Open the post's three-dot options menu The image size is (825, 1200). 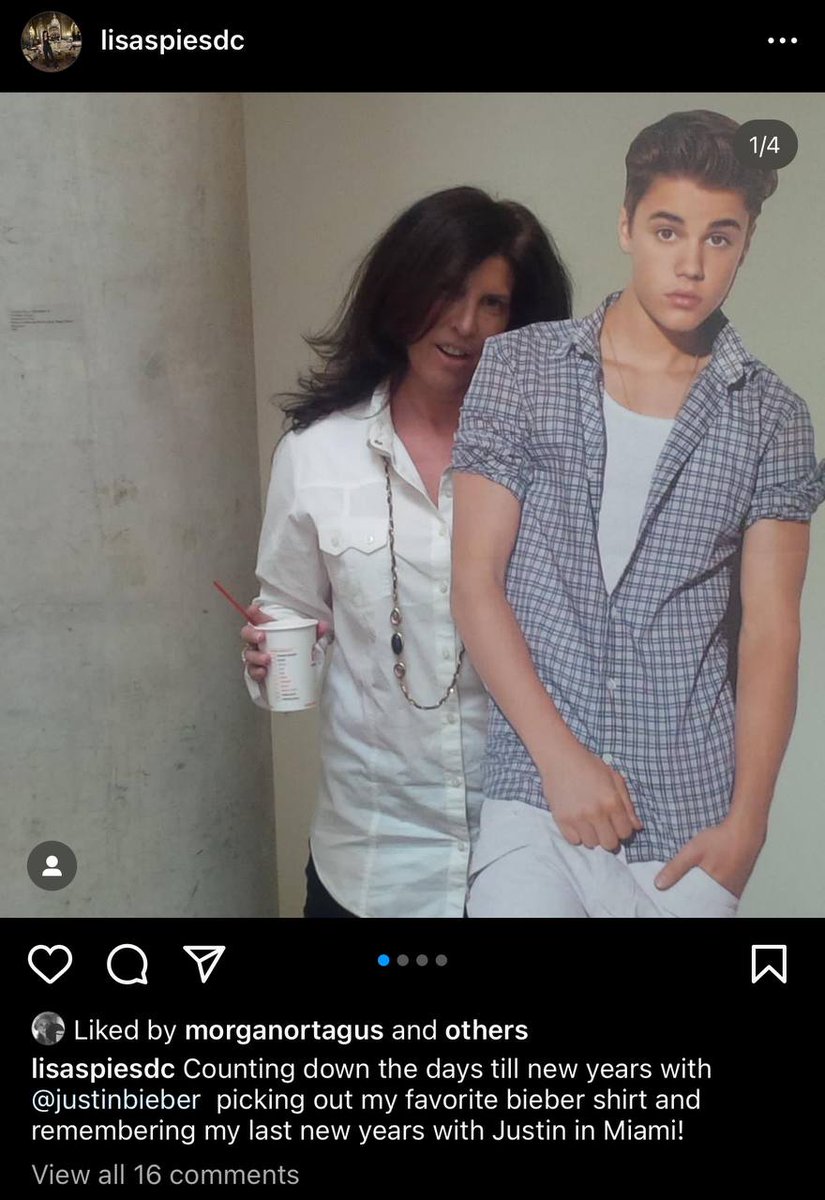coord(782,42)
